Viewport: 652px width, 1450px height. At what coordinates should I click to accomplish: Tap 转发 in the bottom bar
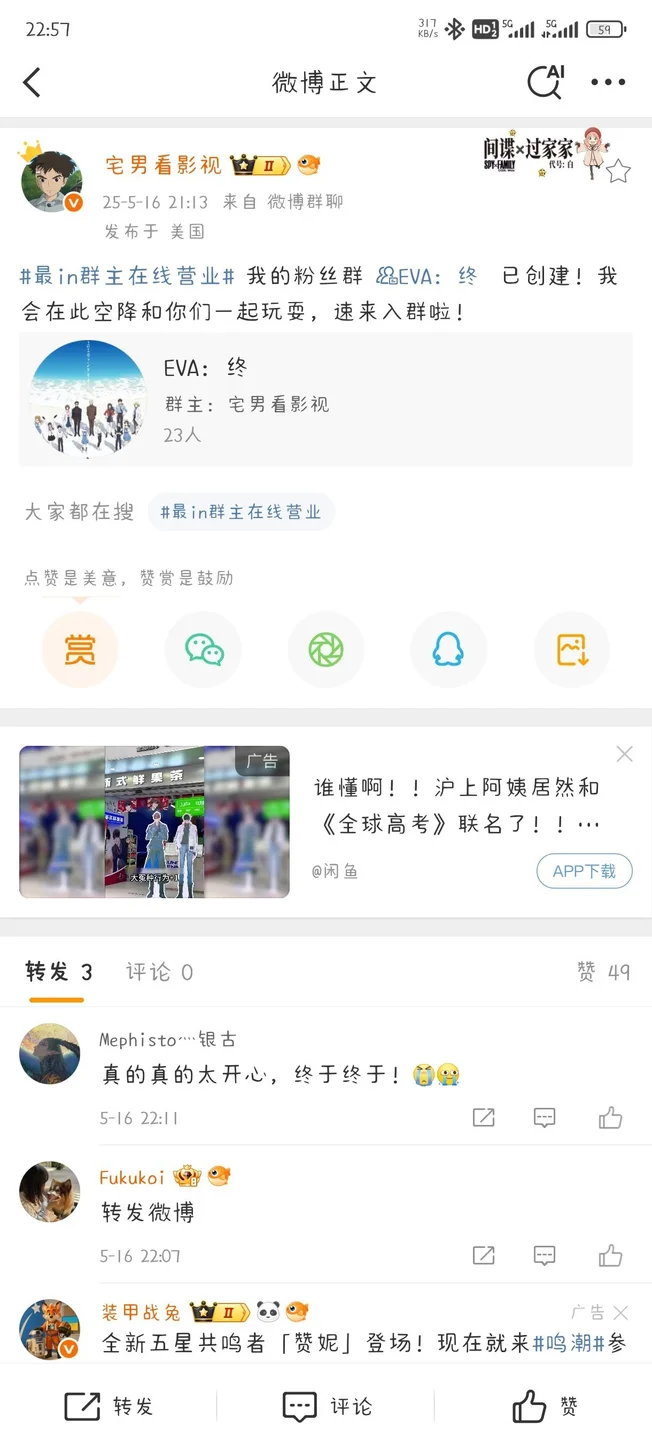(x=110, y=1407)
